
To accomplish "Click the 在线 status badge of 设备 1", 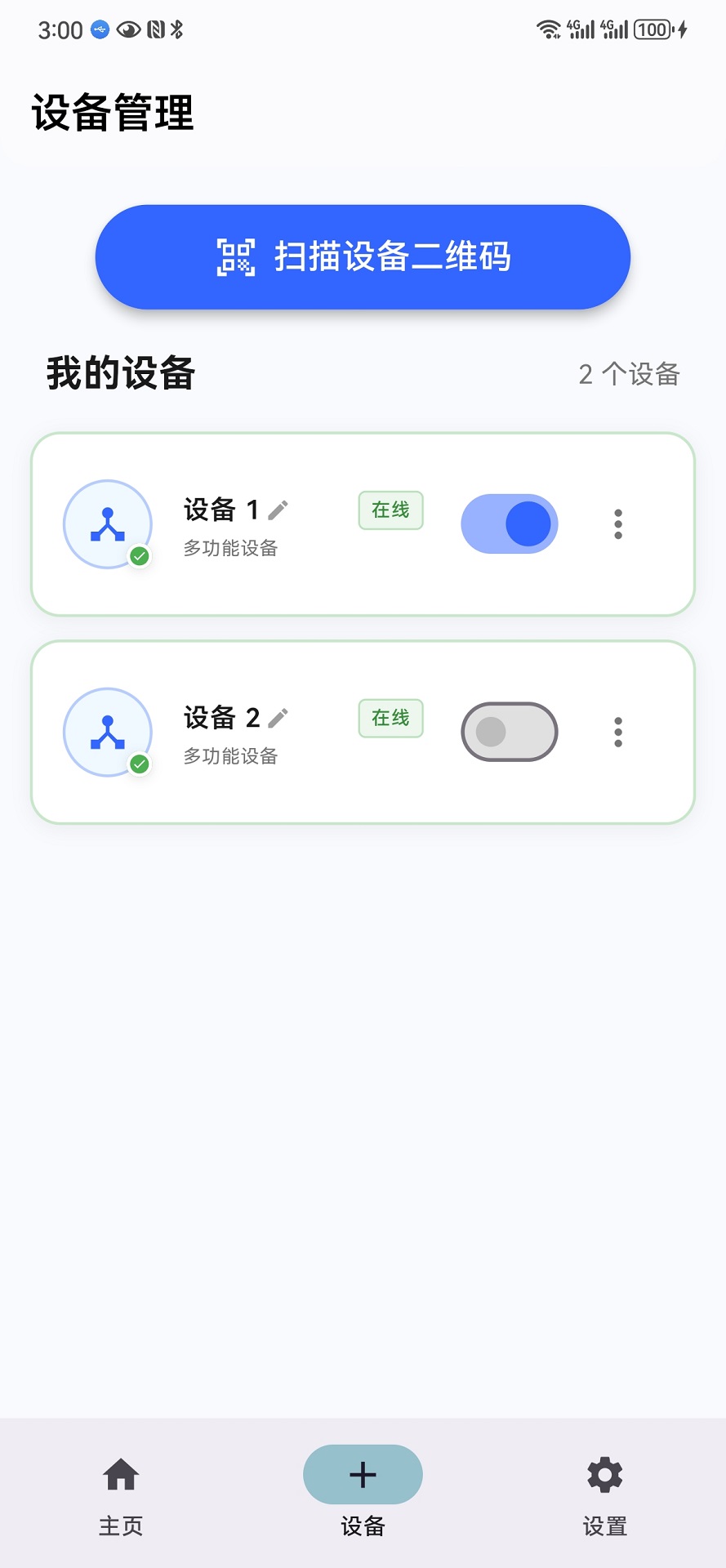I will point(390,510).
